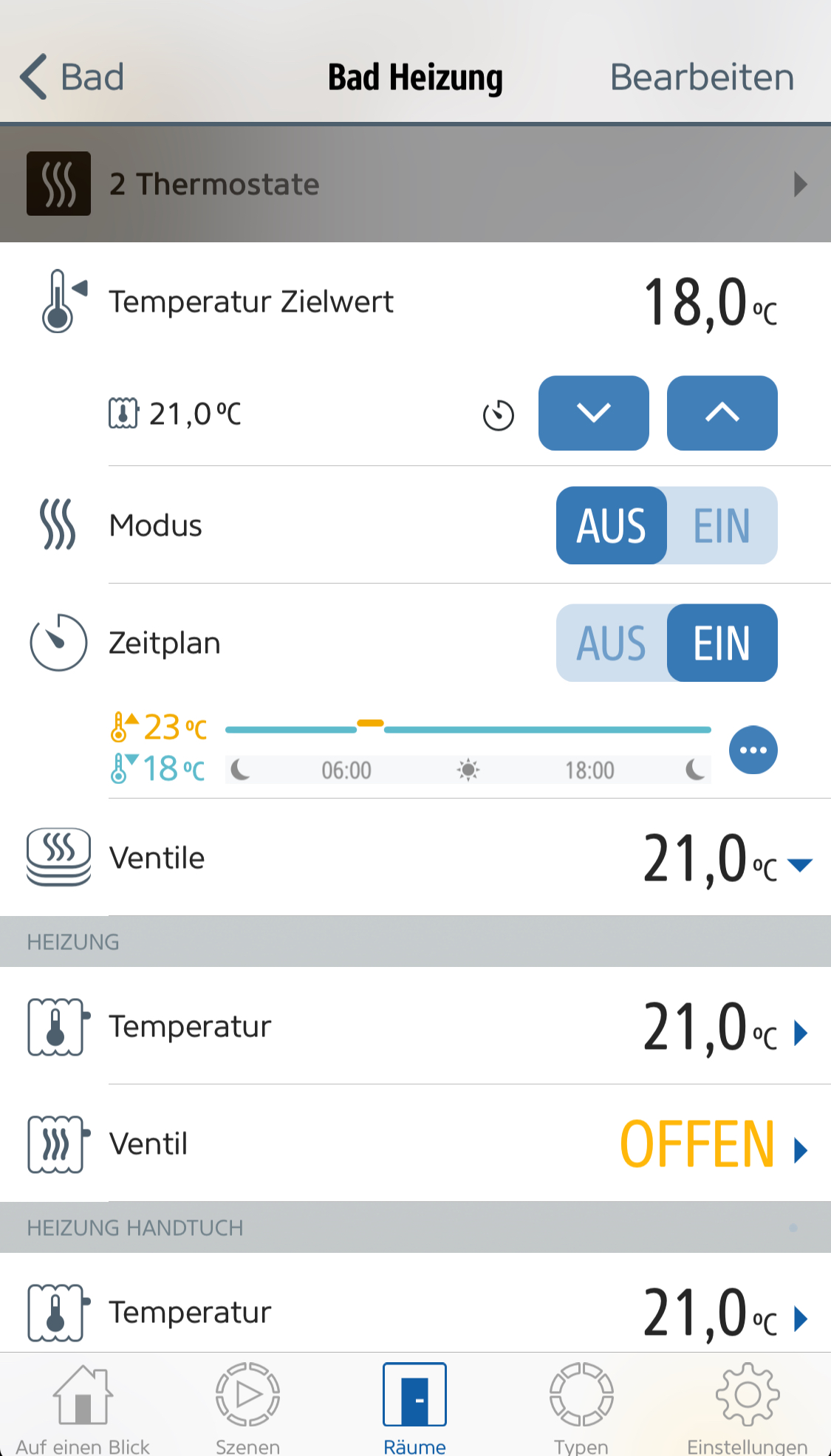Open schedule options with three dots
The image size is (831, 1456).
pyautogui.click(x=753, y=750)
